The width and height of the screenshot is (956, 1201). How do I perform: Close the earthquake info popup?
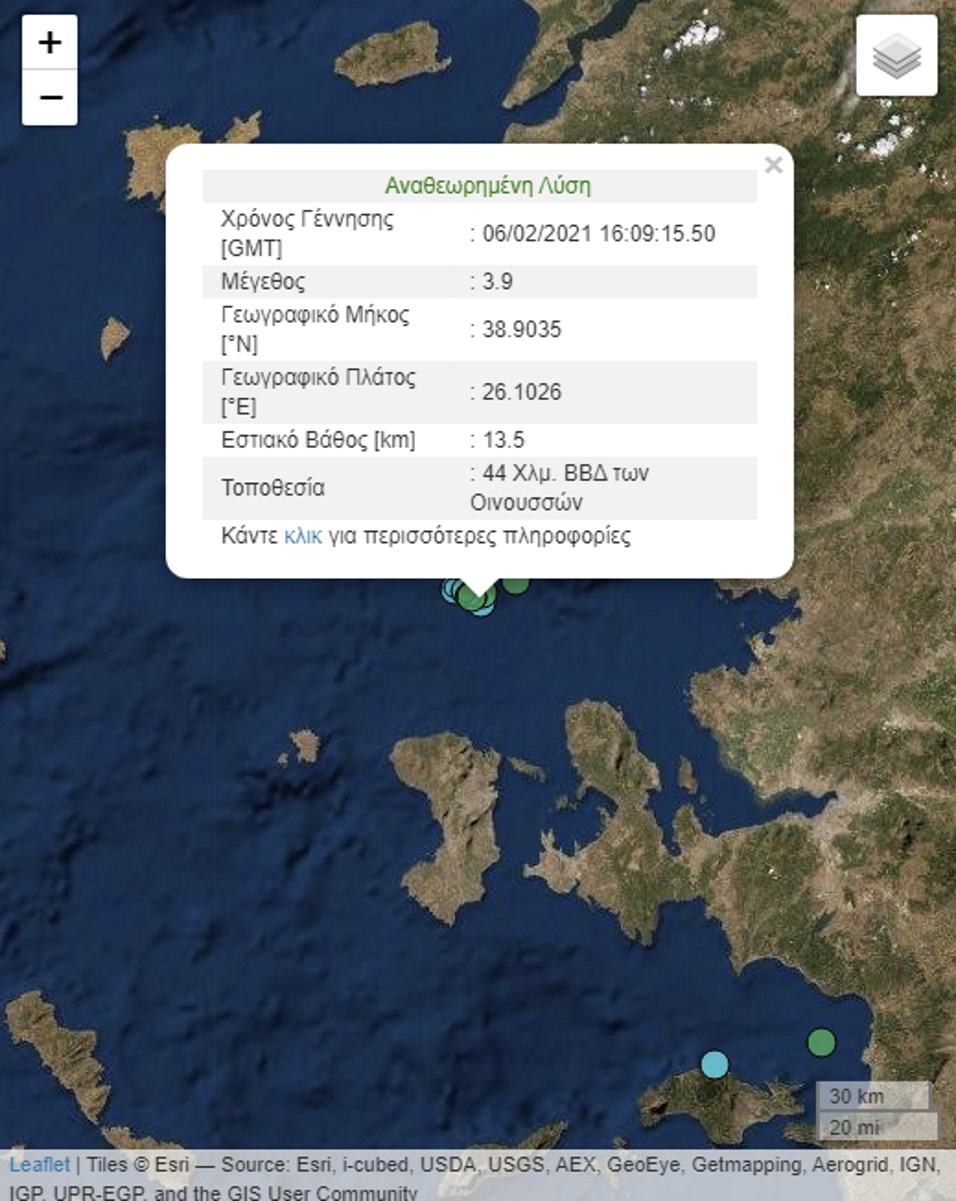(x=773, y=166)
